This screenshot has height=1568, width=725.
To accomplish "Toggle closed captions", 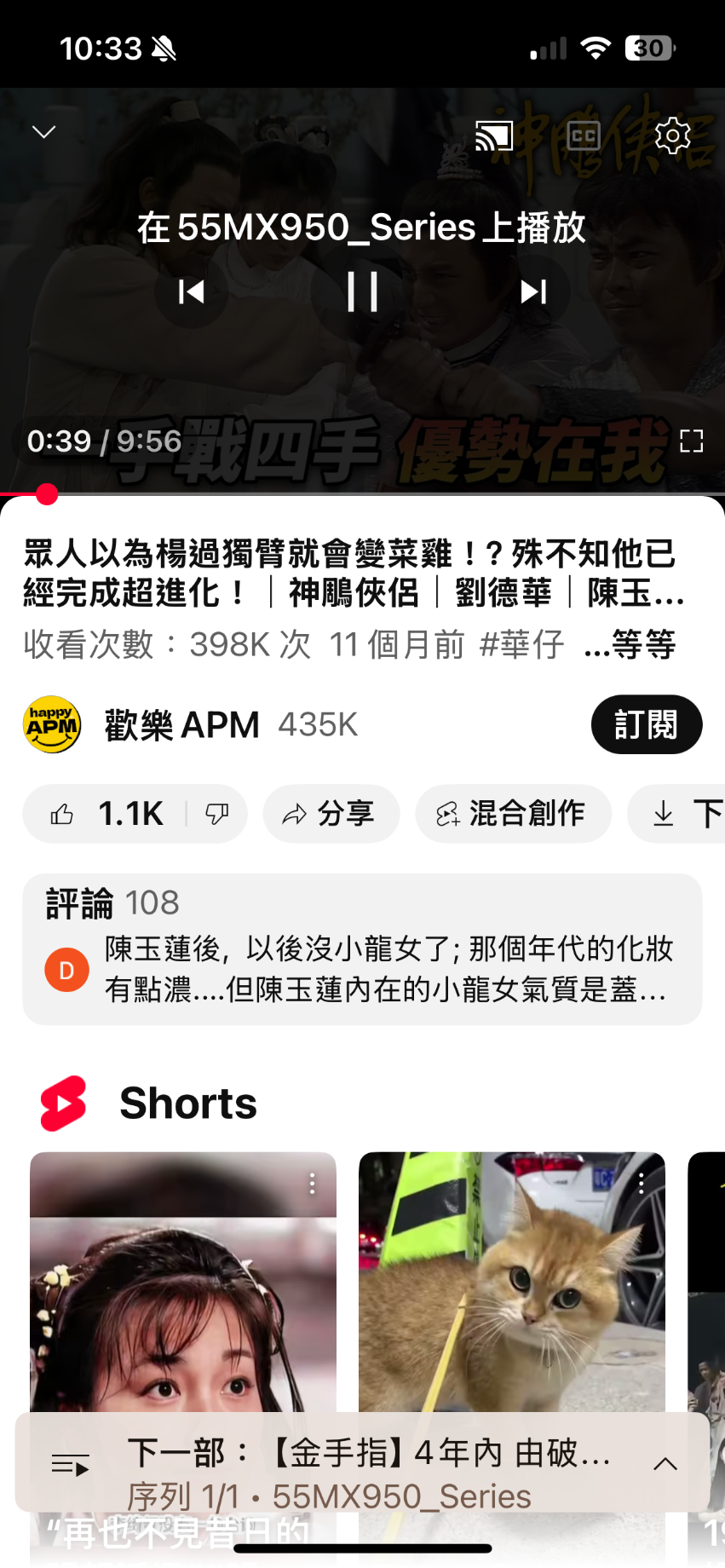I will 584,135.
